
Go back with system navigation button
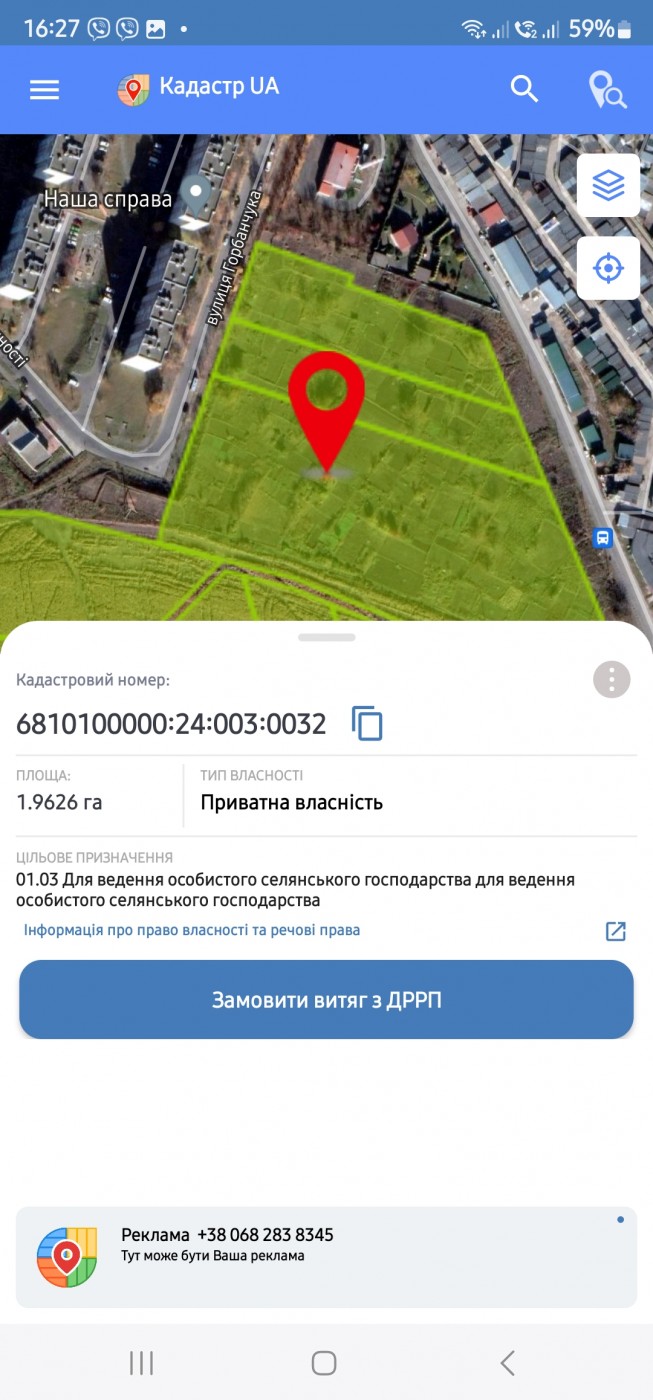click(507, 1362)
